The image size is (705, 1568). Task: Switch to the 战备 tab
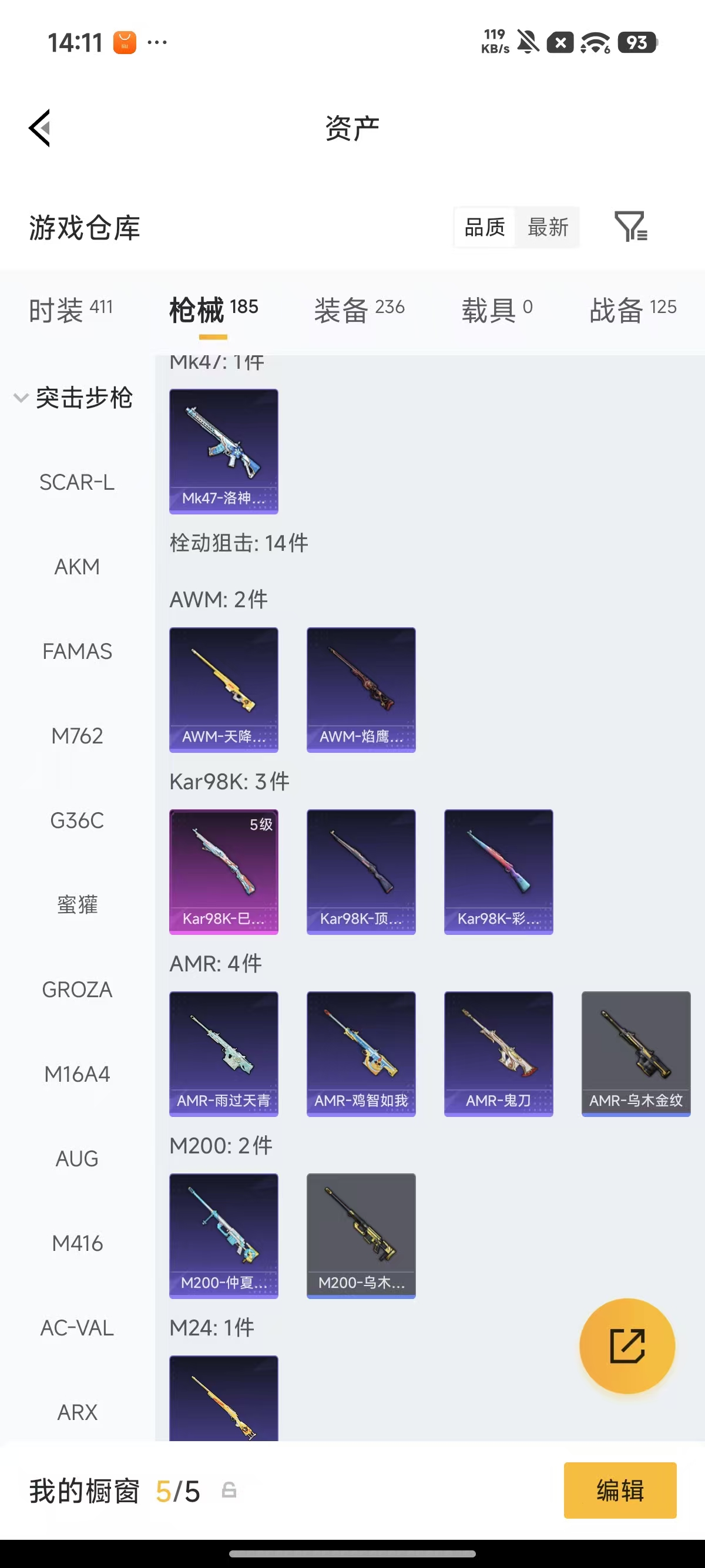tap(633, 309)
